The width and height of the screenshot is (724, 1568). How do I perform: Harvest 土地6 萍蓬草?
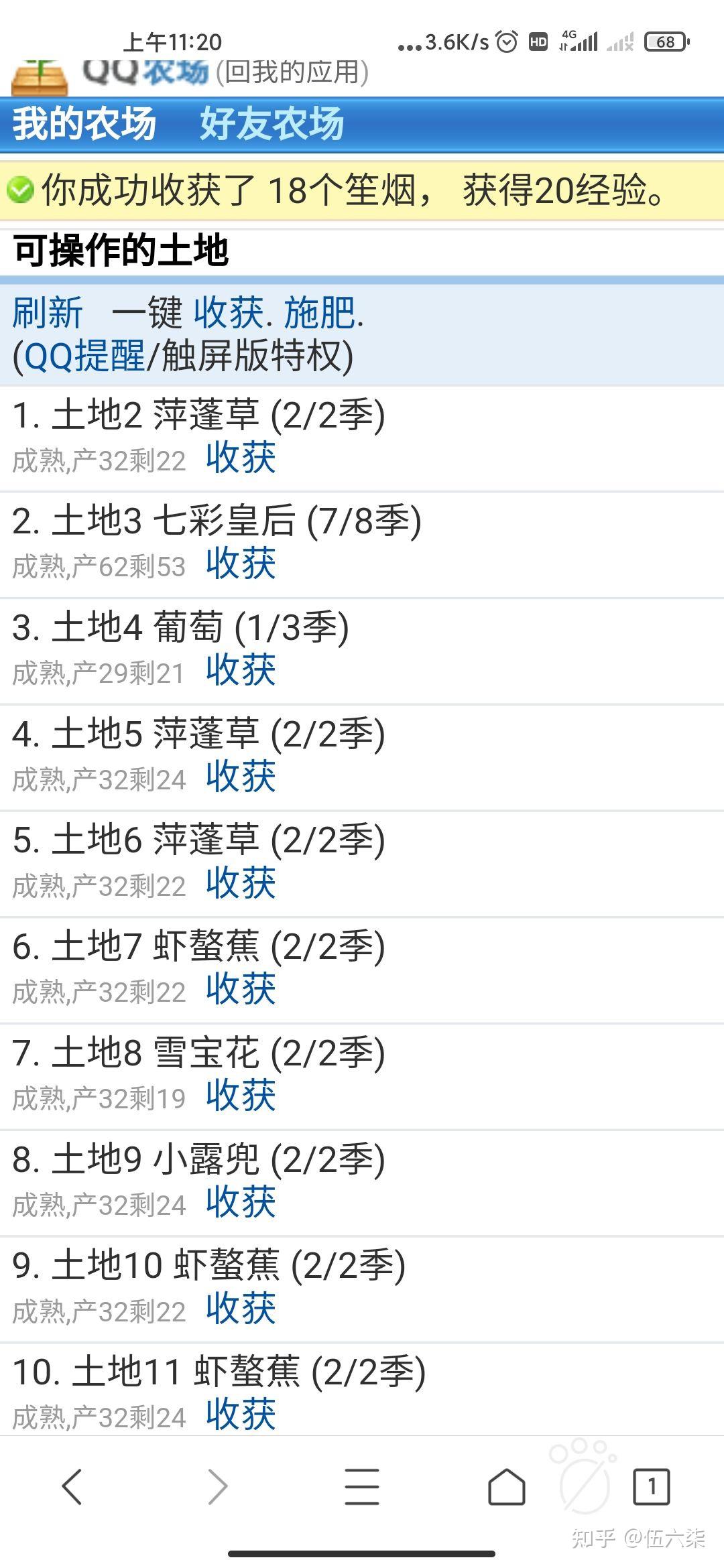(x=241, y=883)
